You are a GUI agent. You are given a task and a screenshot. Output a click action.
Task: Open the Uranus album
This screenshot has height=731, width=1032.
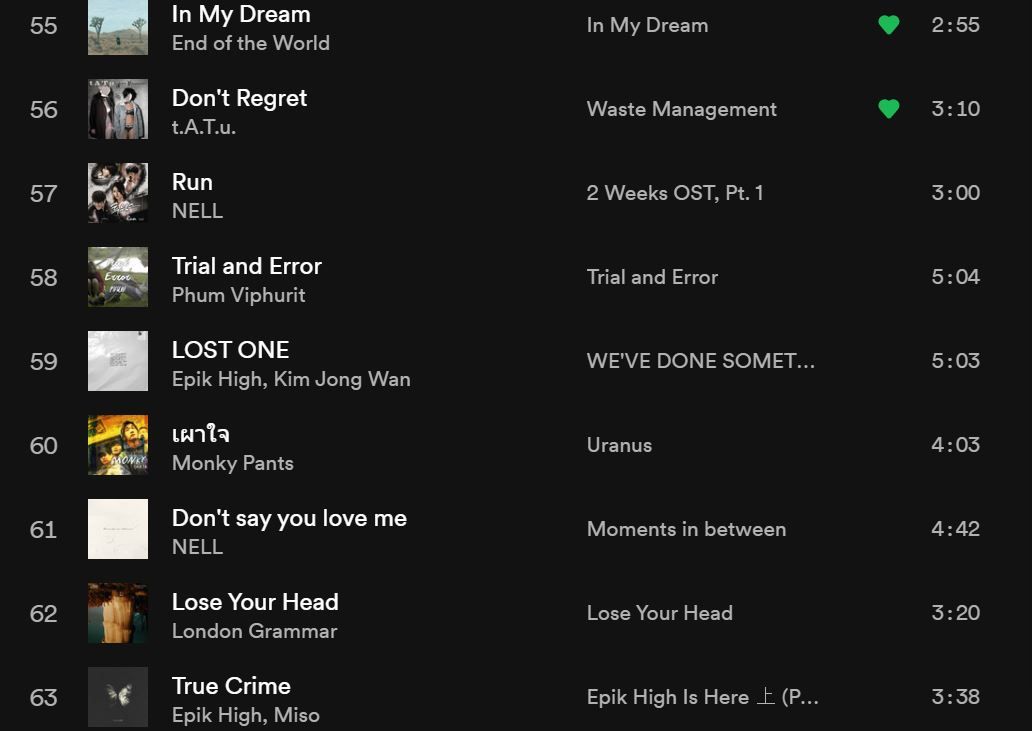pos(619,445)
